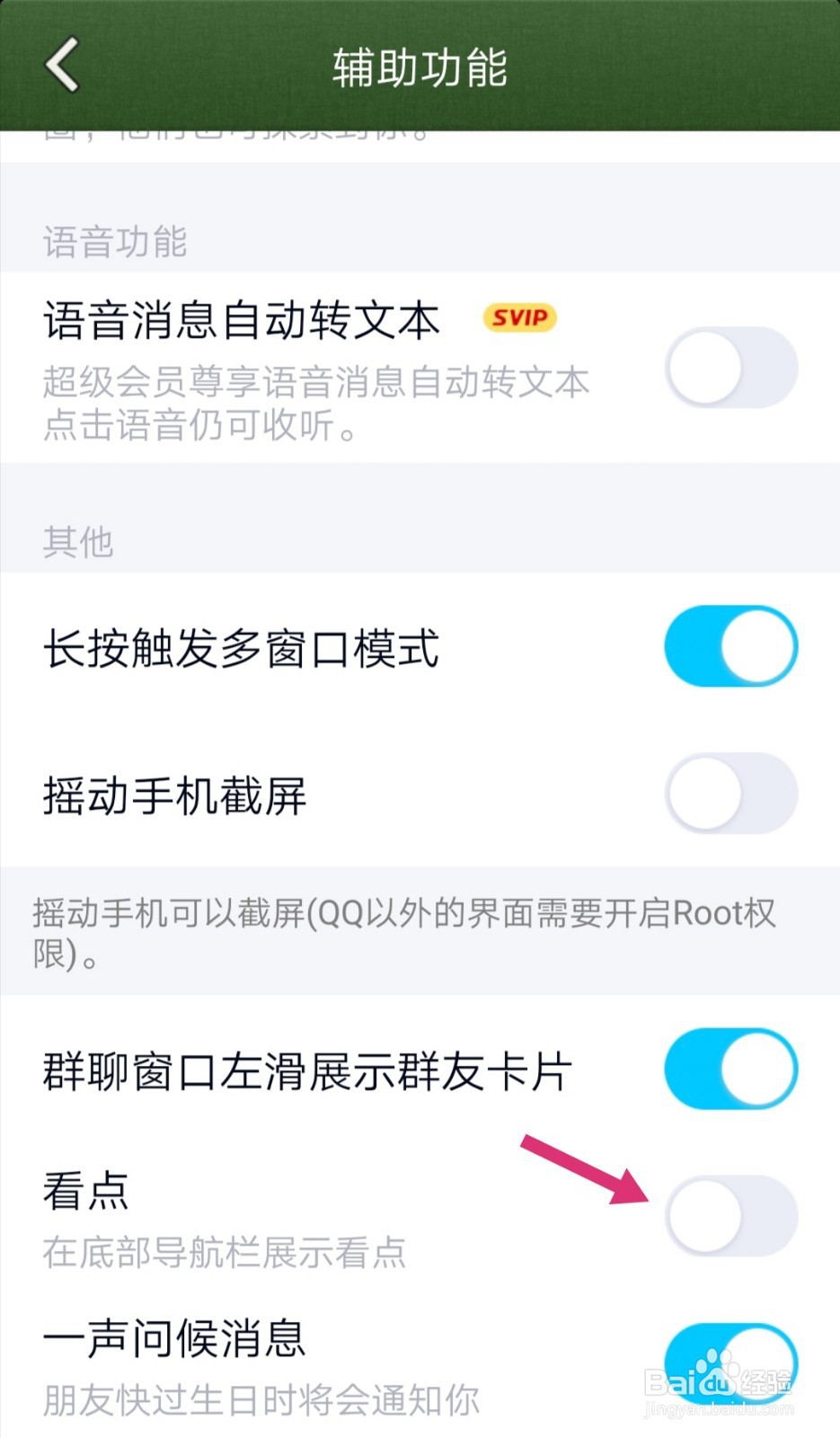
Task: Select the 语音功能 section header
Action: [x=115, y=239]
